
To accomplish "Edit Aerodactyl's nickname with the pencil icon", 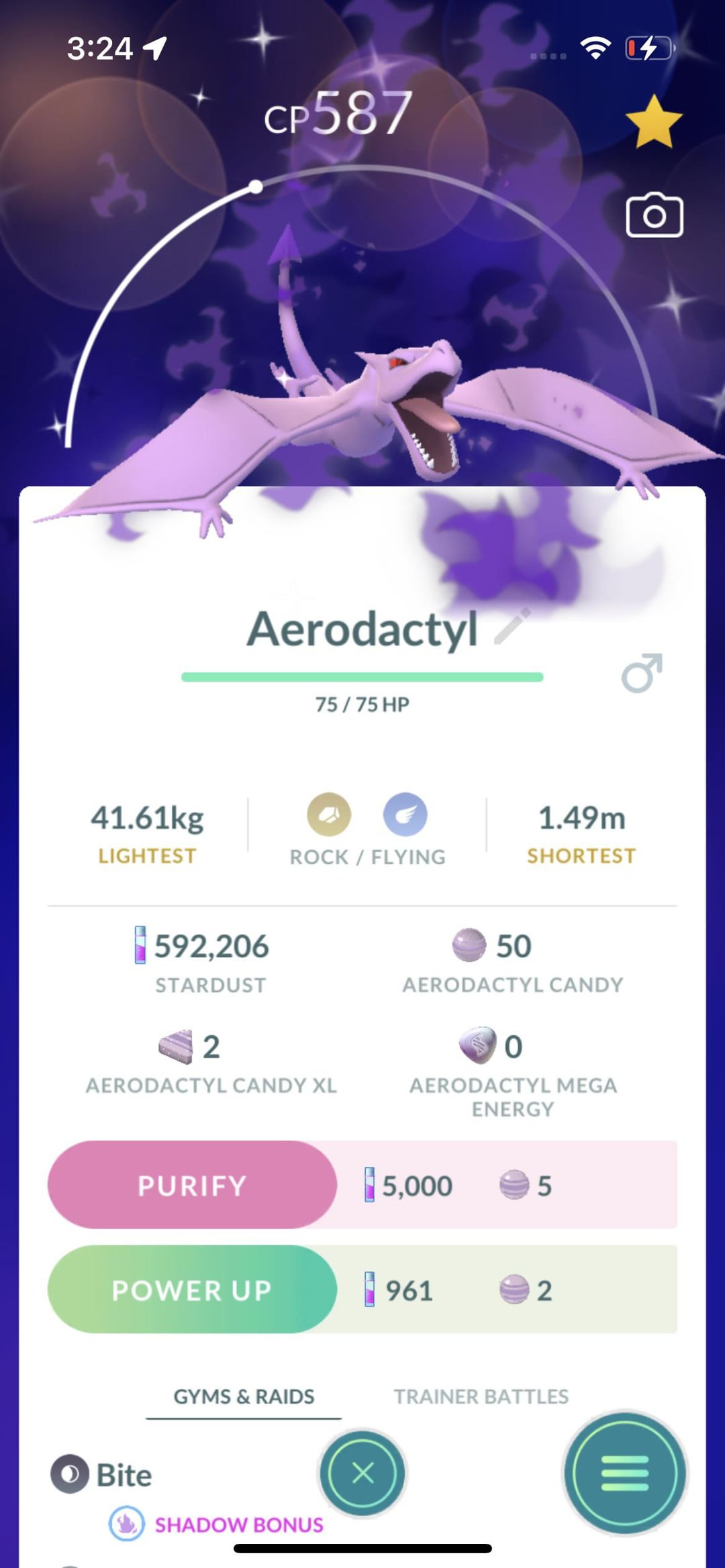I will 512,627.
